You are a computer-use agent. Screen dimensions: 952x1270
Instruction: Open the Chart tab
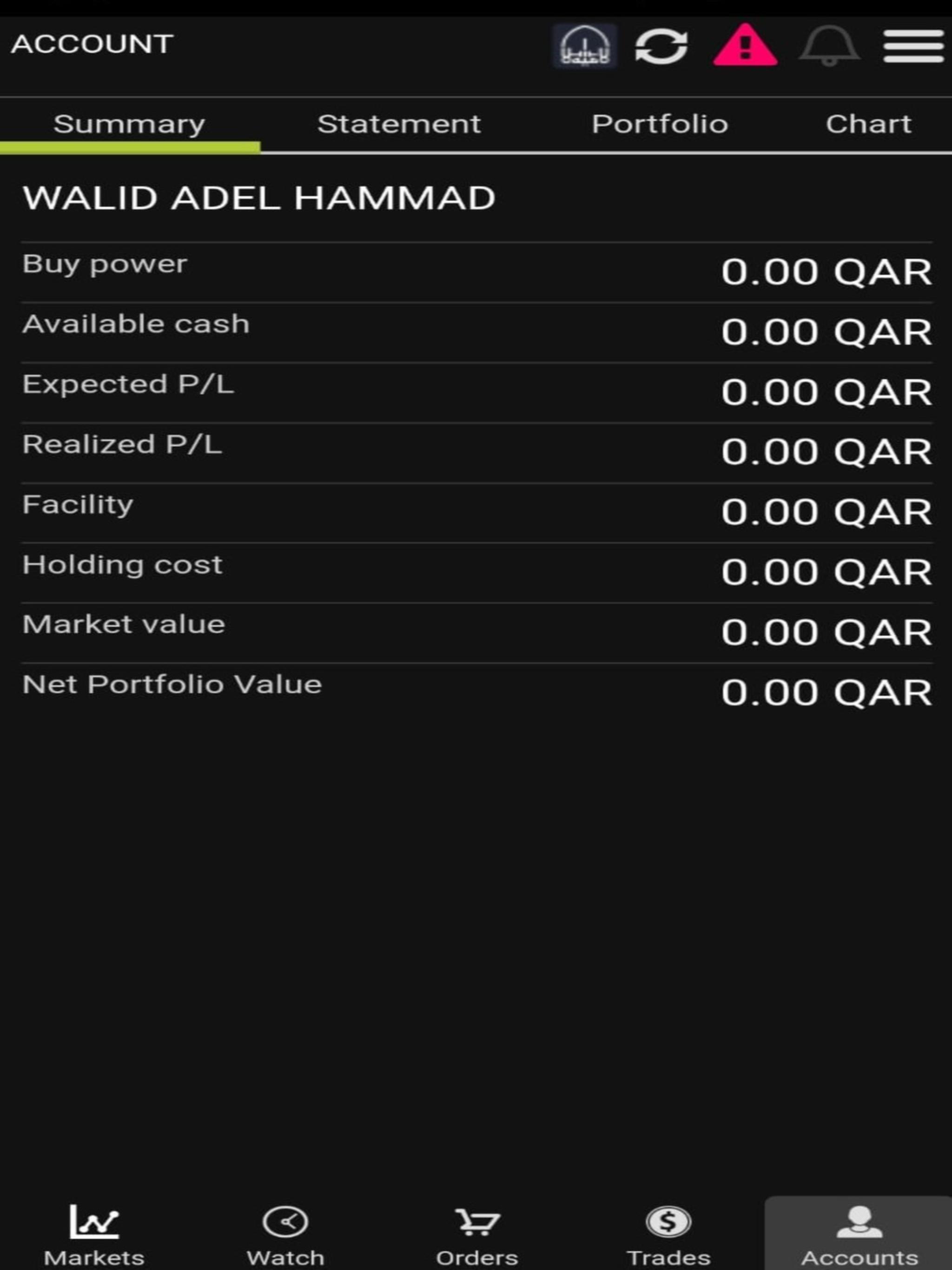coord(868,125)
